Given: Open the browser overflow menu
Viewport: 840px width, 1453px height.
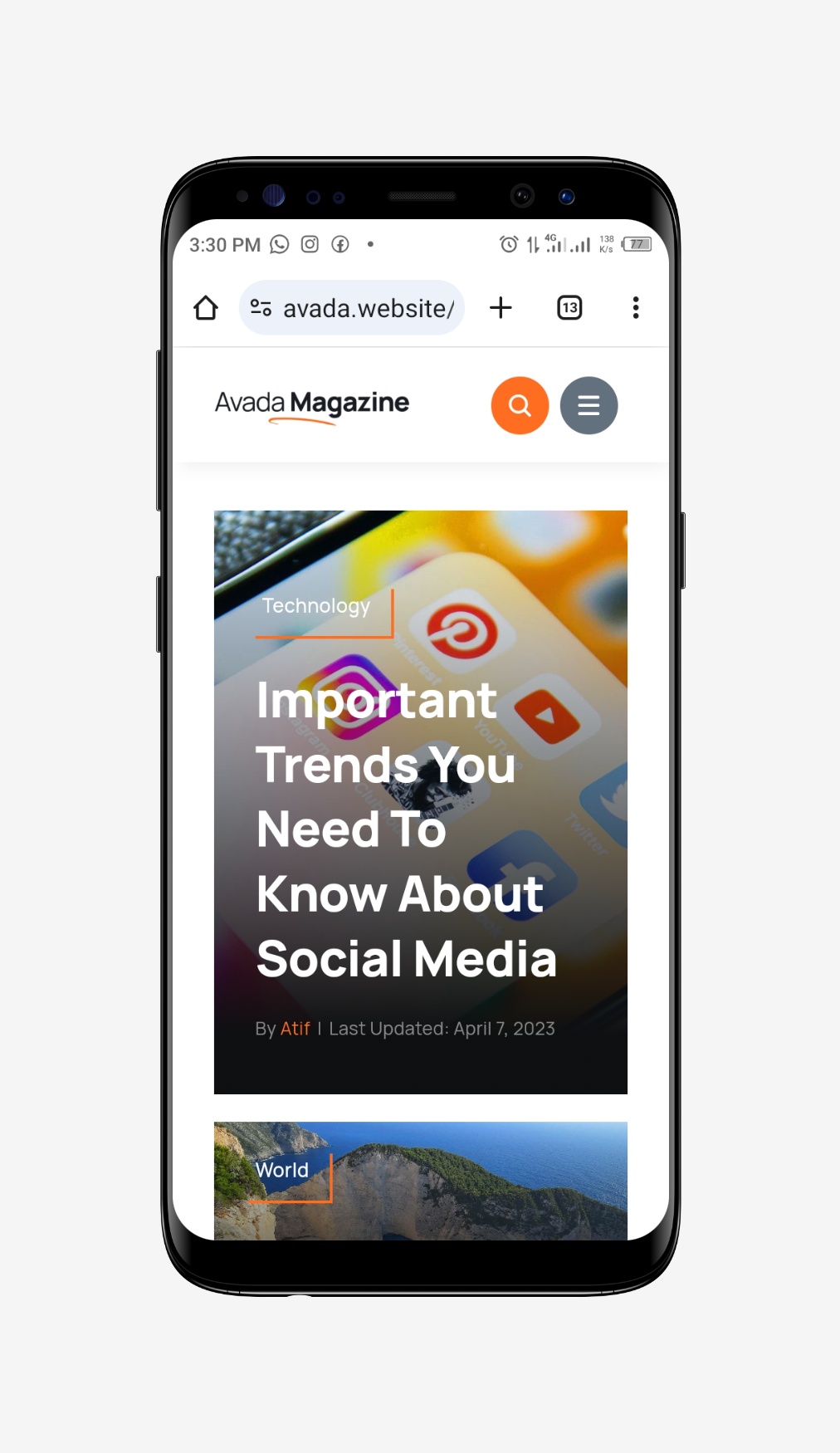Looking at the screenshot, I should click(x=636, y=308).
